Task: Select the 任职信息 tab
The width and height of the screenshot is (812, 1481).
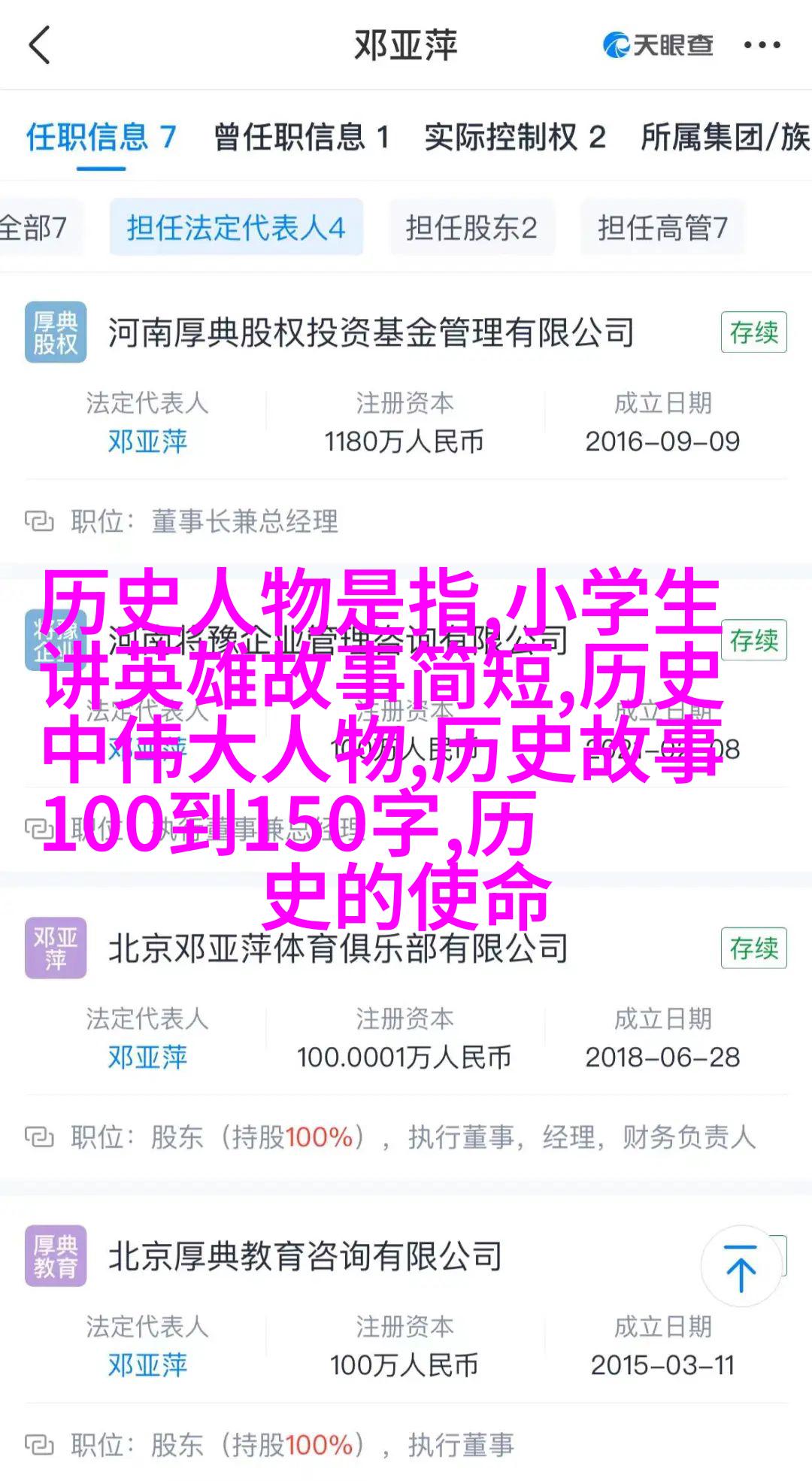Action: [101, 138]
